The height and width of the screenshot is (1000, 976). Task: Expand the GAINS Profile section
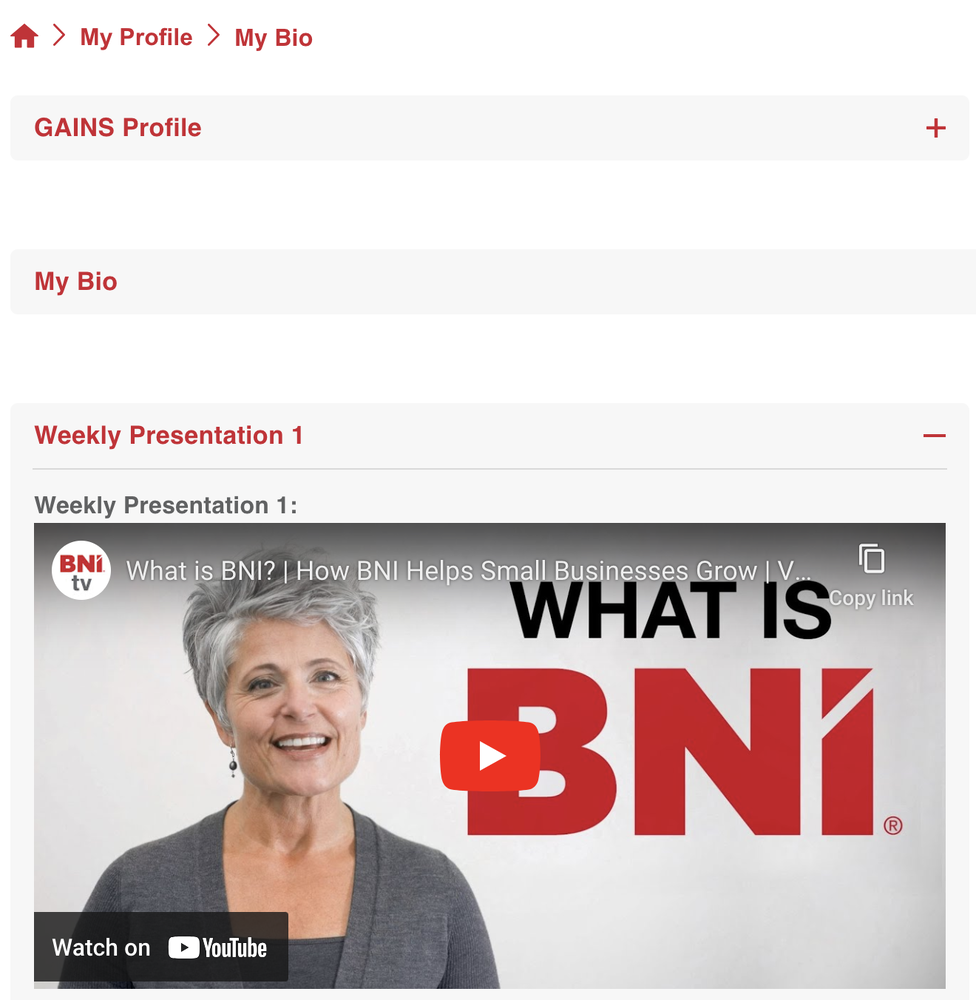pyautogui.click(x=935, y=128)
